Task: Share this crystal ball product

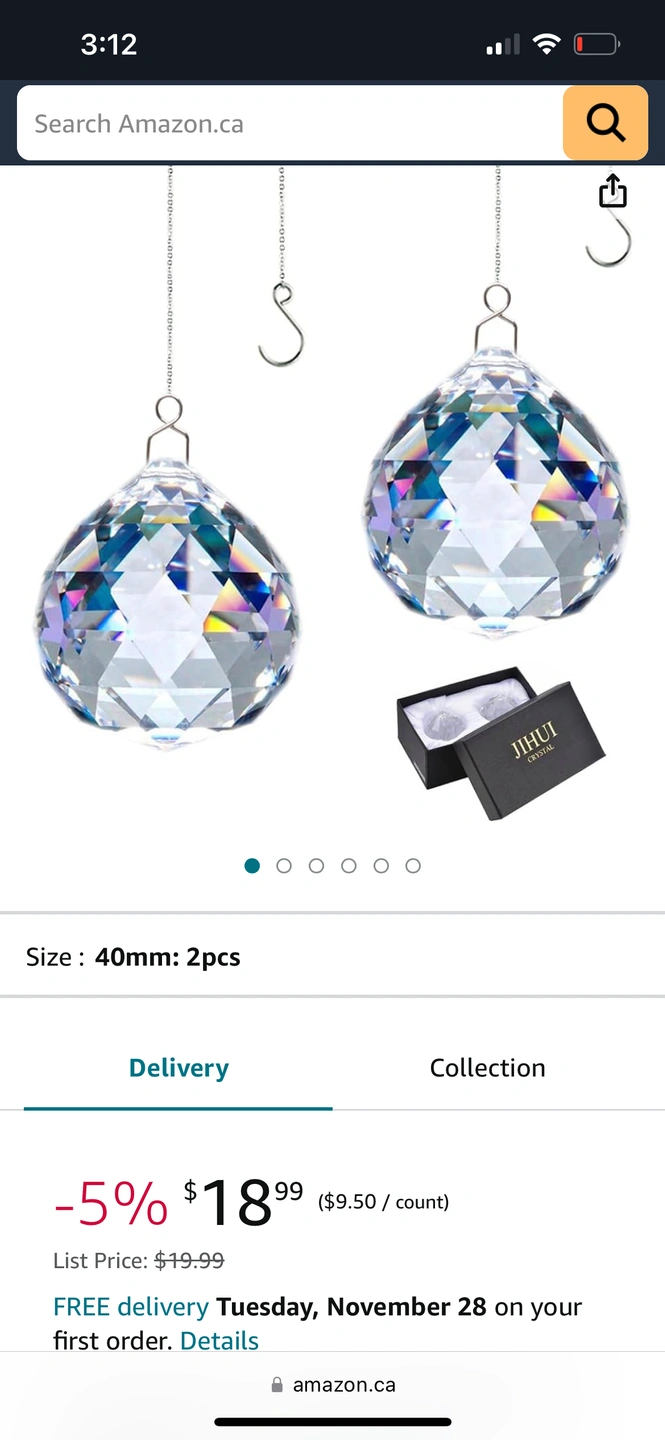Action: coord(612,190)
